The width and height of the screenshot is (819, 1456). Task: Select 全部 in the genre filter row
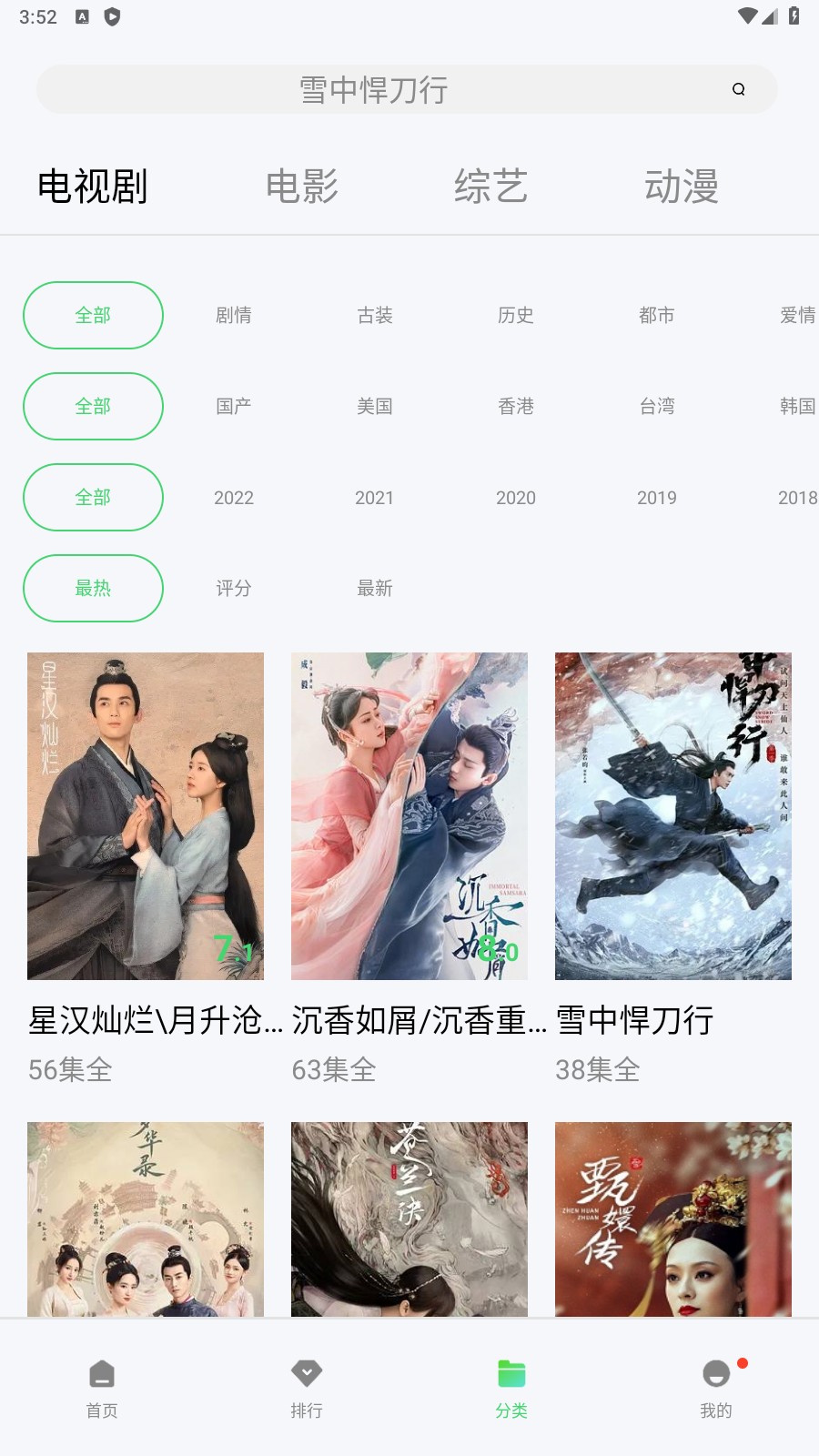(x=93, y=315)
